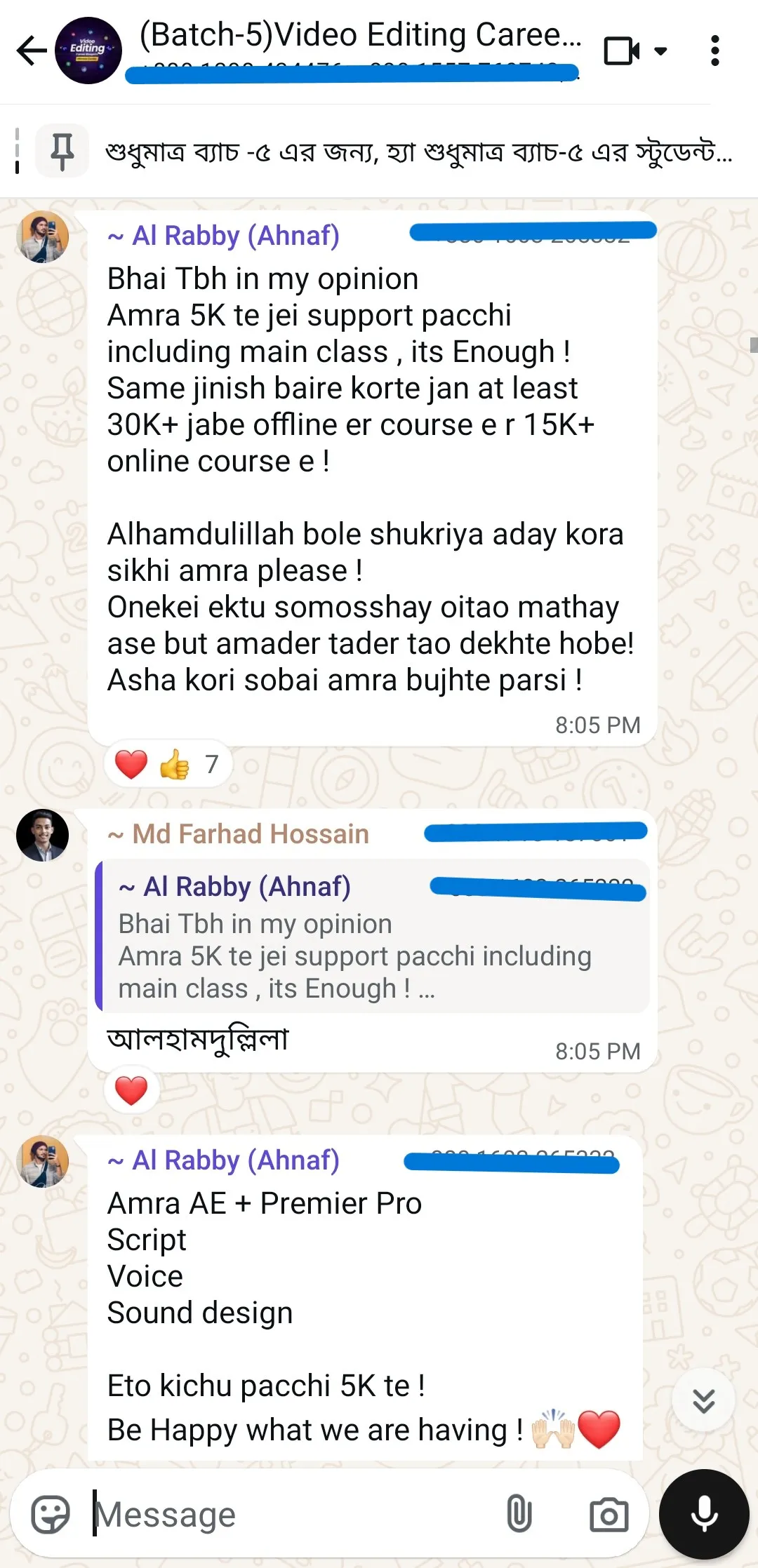Open the emoji and sticker picker

click(51, 1515)
